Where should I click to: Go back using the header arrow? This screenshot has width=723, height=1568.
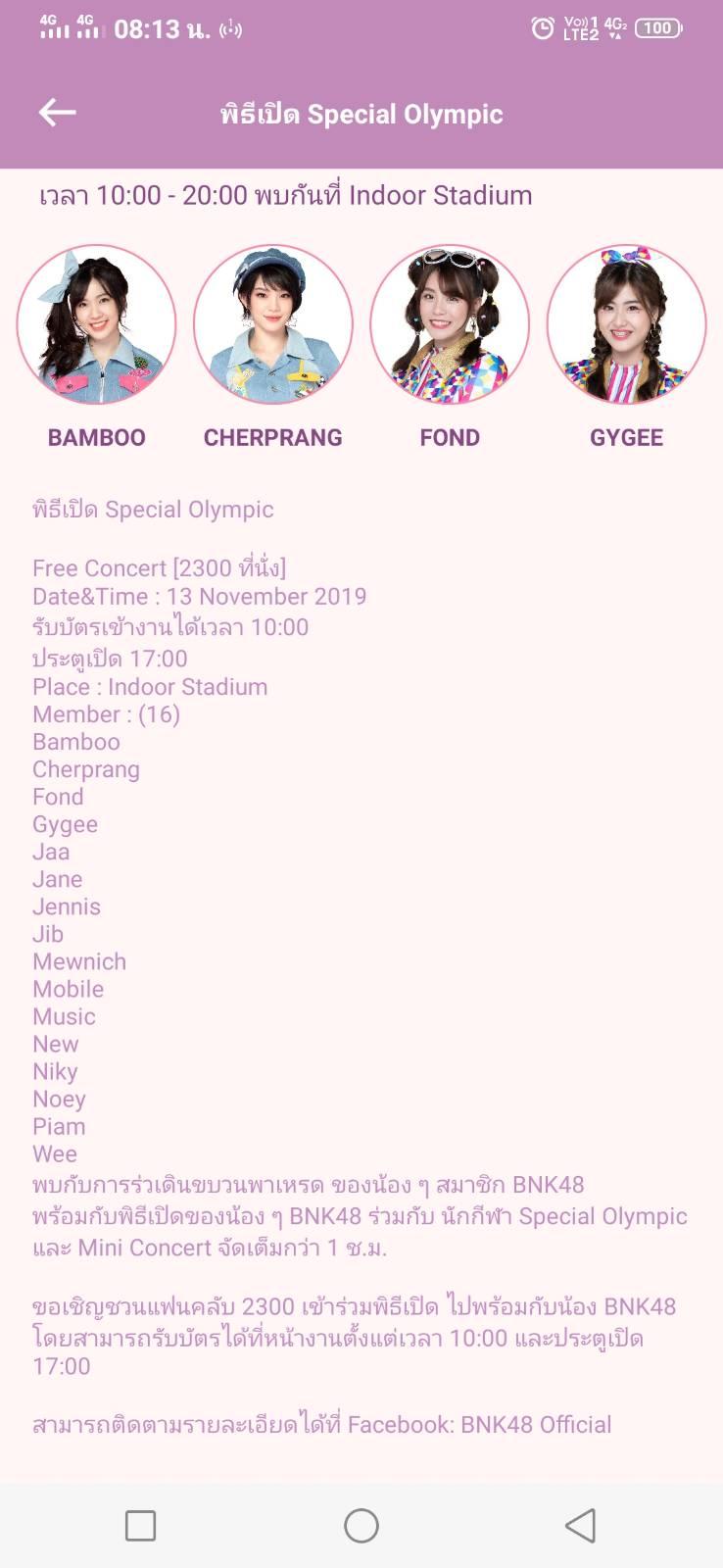coord(57,113)
